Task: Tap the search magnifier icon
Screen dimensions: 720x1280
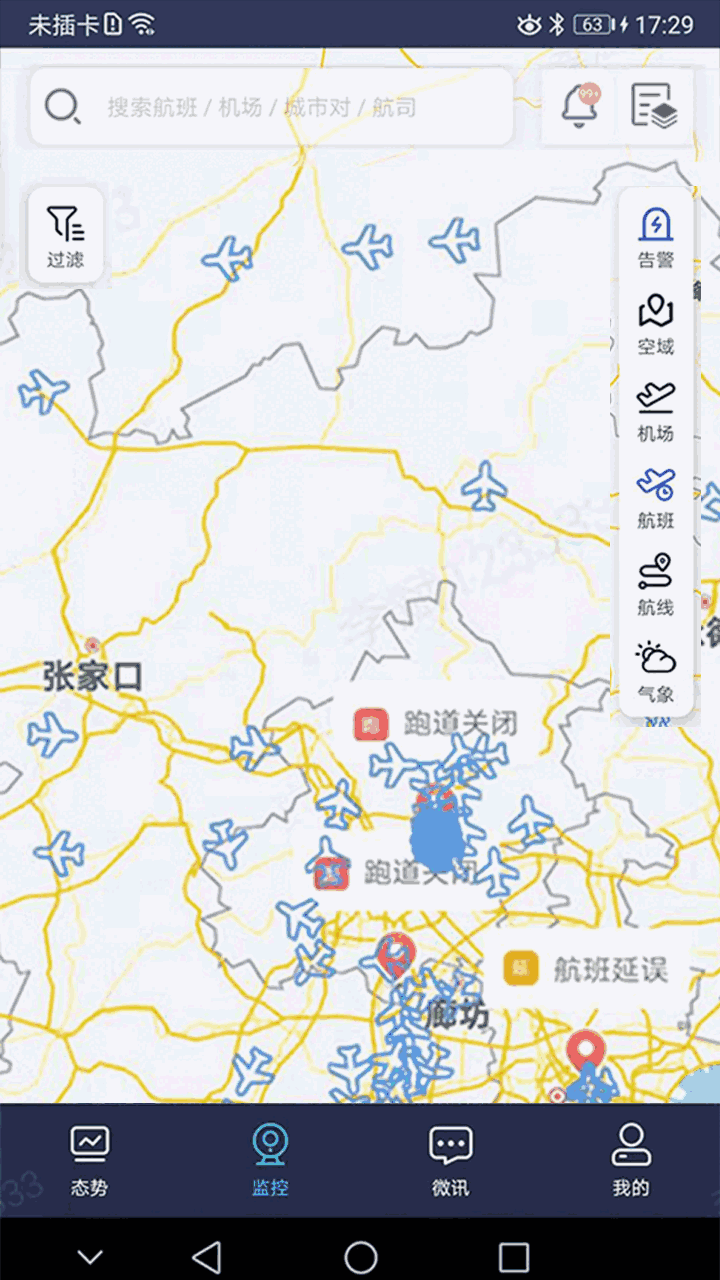Action: pyautogui.click(x=62, y=105)
